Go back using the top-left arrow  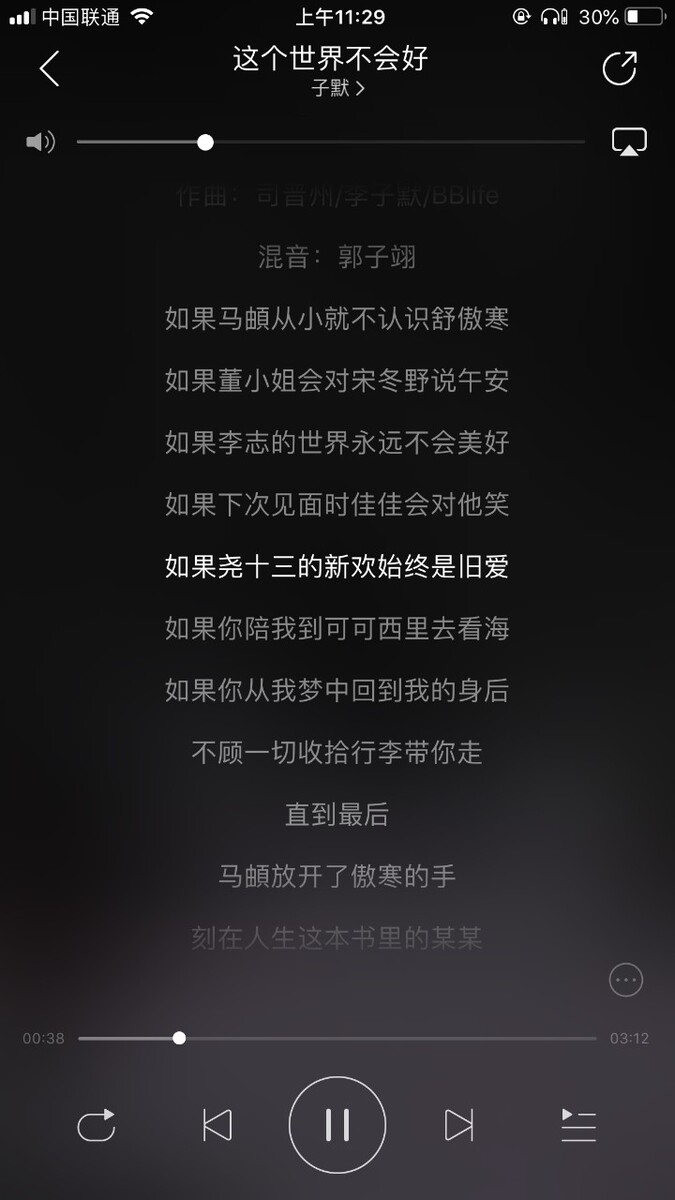[49, 68]
